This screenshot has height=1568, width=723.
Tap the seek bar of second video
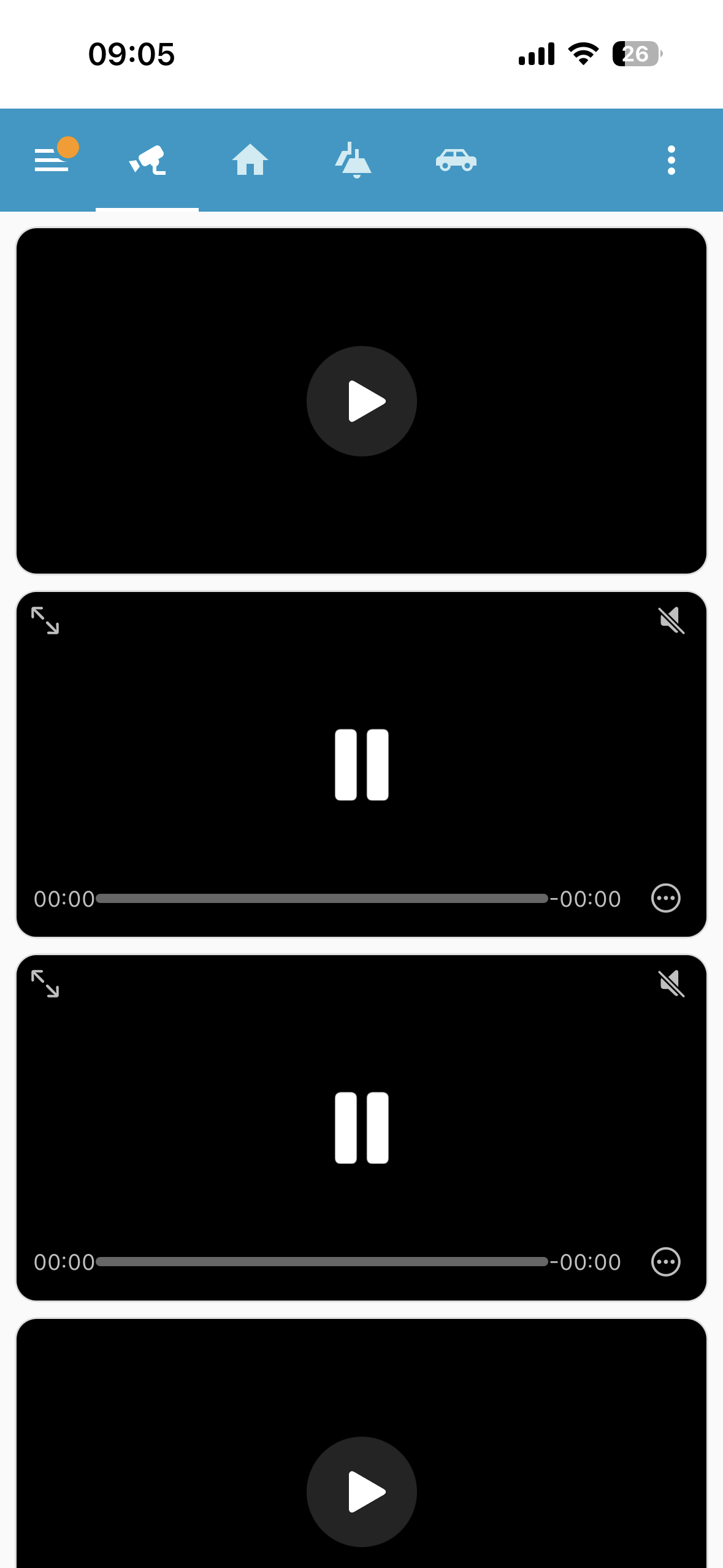click(x=322, y=899)
